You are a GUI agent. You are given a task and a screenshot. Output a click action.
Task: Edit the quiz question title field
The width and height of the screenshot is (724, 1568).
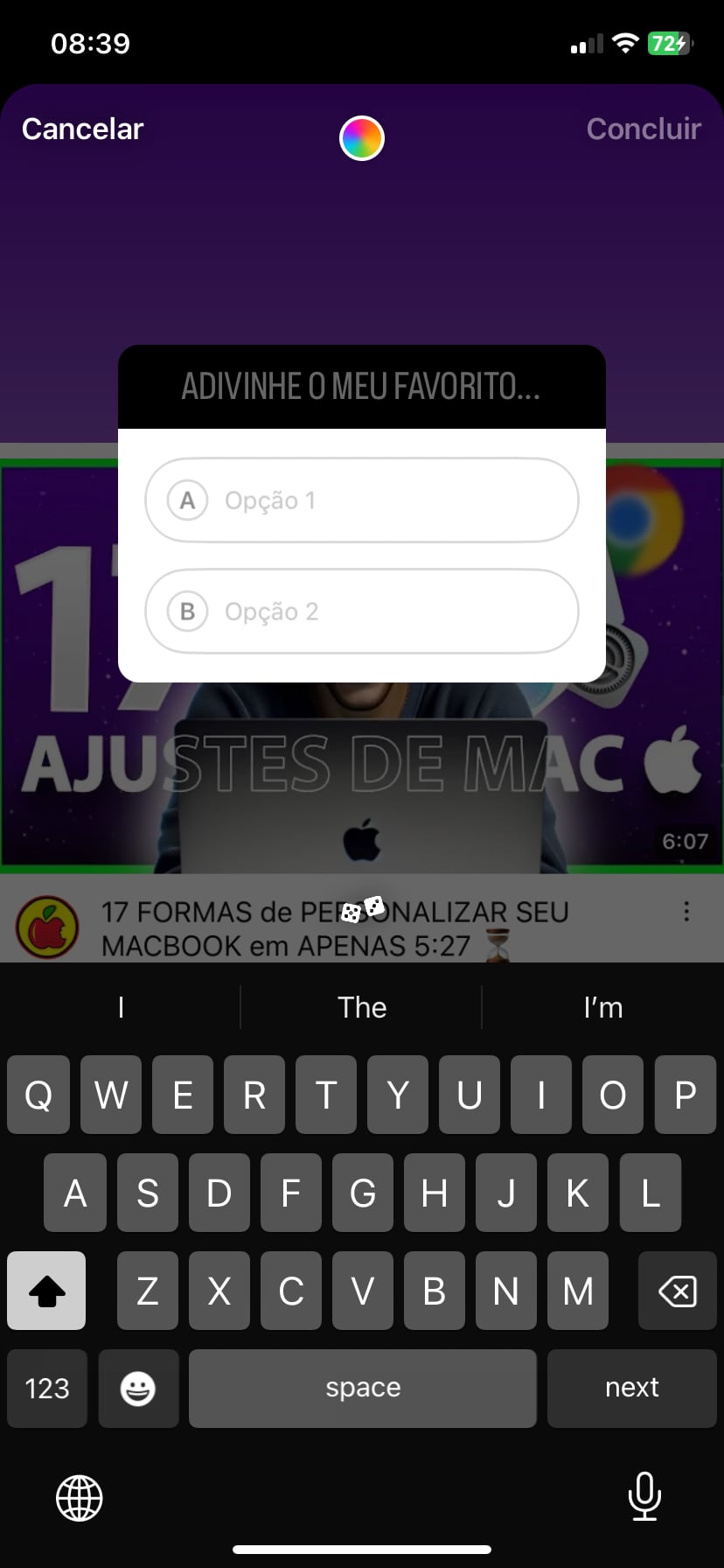coord(361,386)
